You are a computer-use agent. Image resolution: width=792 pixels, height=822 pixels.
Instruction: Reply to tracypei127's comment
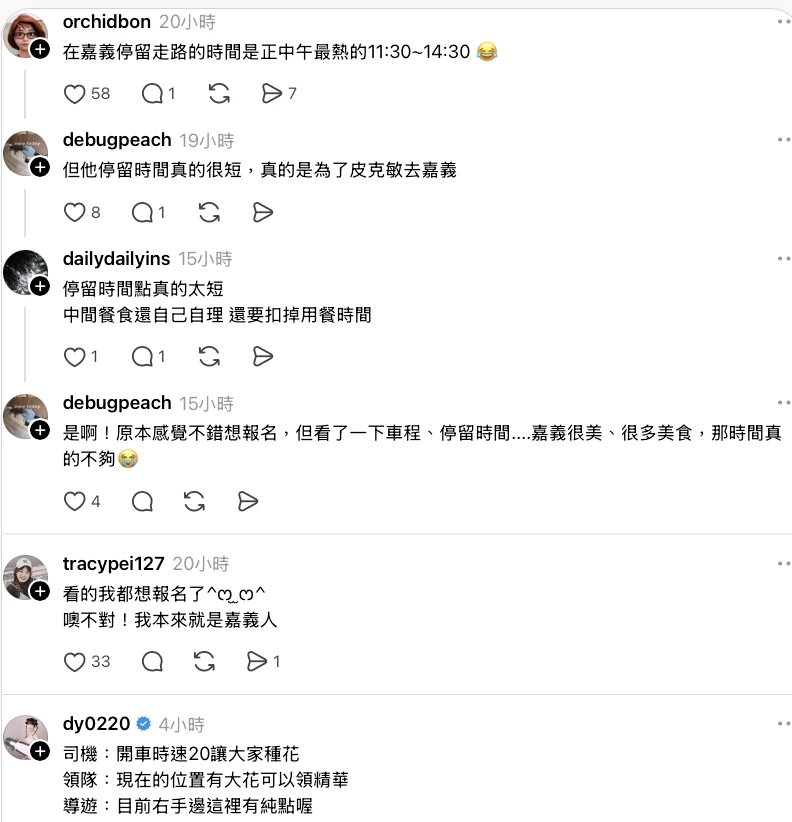(152, 662)
